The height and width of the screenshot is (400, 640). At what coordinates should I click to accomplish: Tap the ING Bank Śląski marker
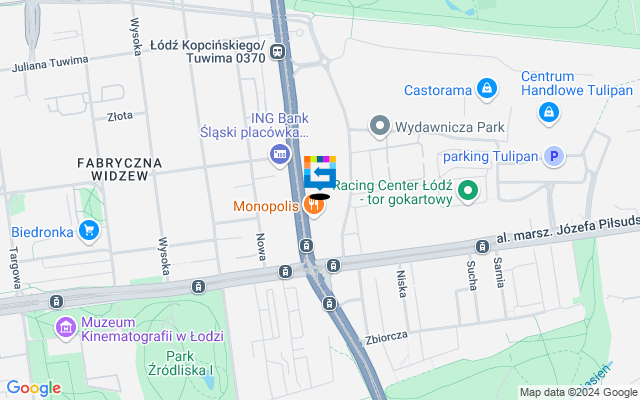click(280, 153)
